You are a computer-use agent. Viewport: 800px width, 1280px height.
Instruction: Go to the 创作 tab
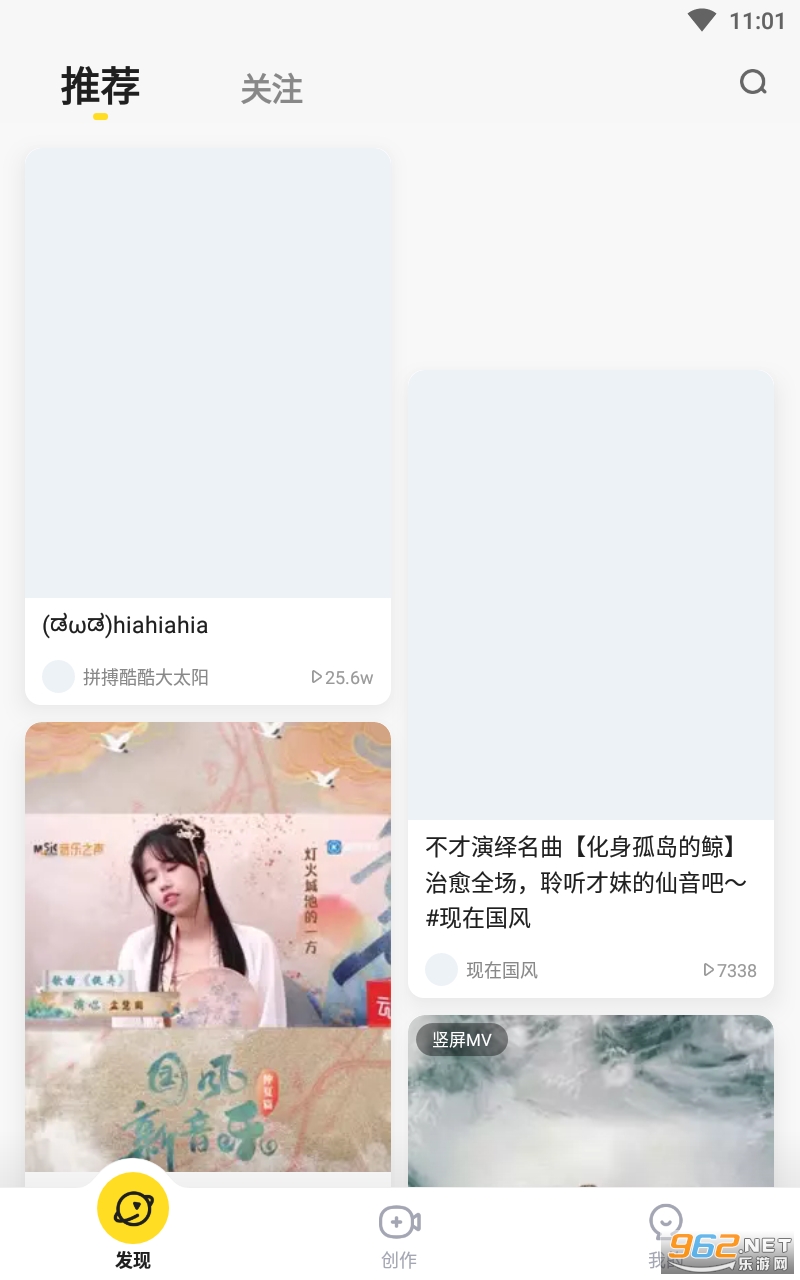(x=399, y=1235)
